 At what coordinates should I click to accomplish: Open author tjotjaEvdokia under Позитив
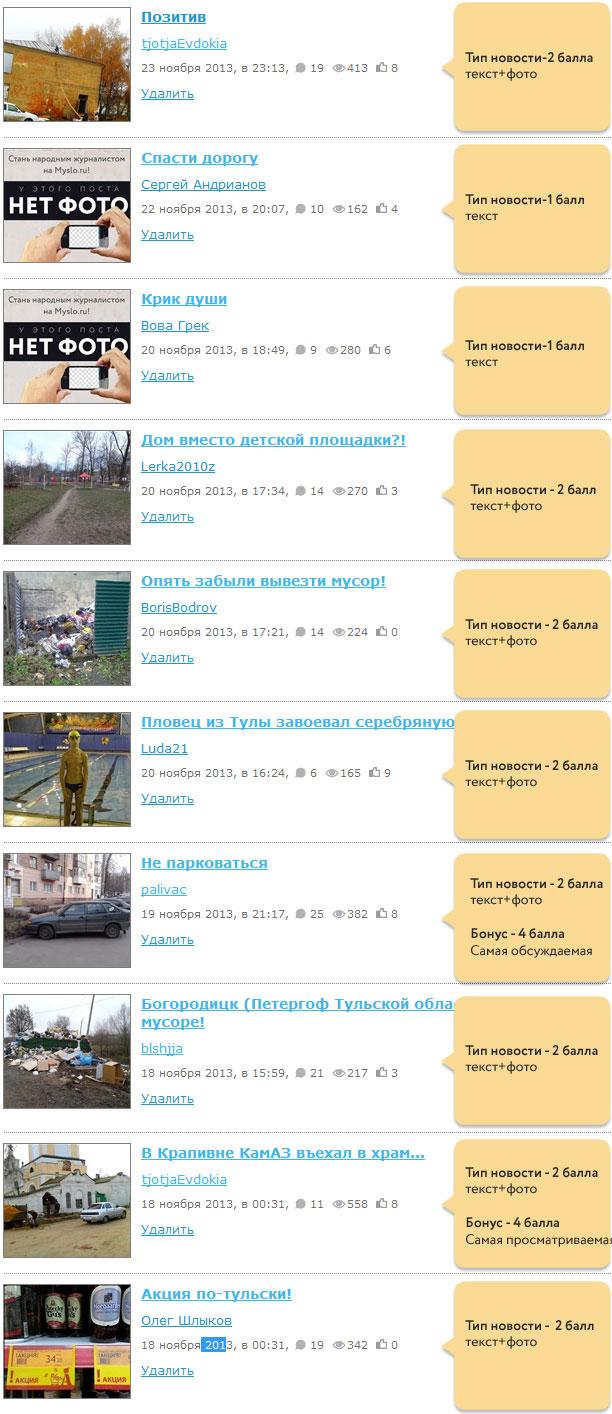point(184,44)
